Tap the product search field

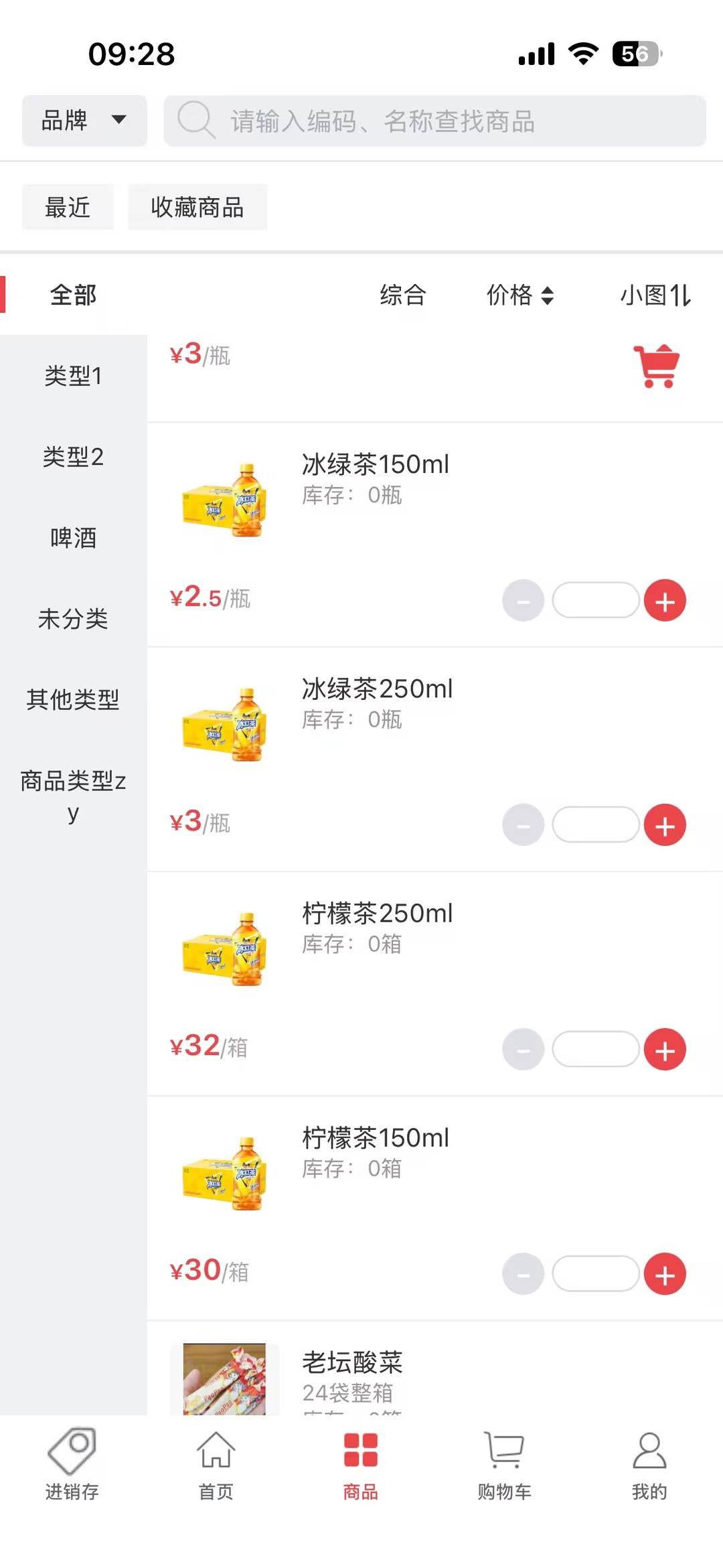click(435, 121)
